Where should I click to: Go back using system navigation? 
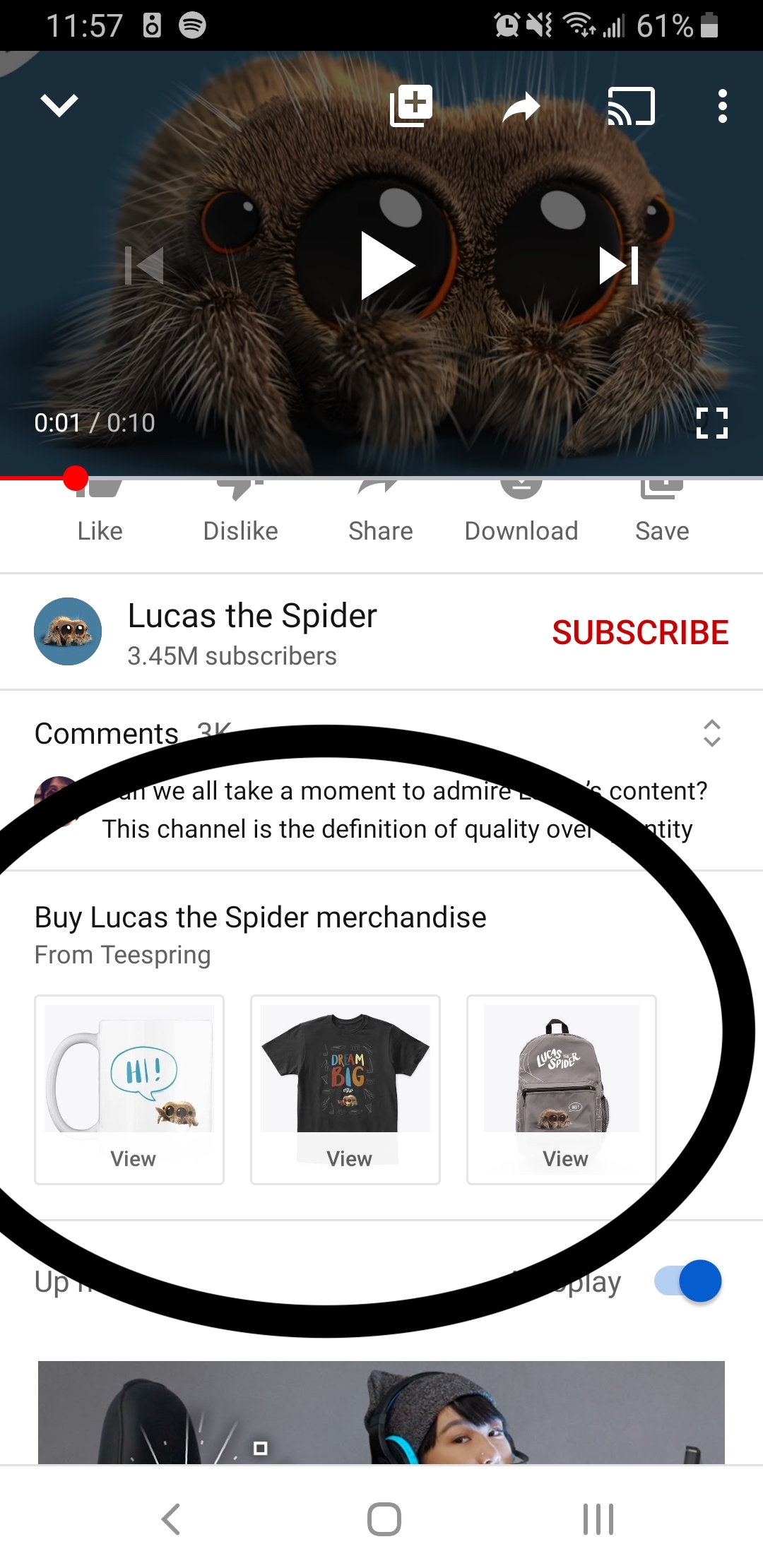(x=171, y=1519)
